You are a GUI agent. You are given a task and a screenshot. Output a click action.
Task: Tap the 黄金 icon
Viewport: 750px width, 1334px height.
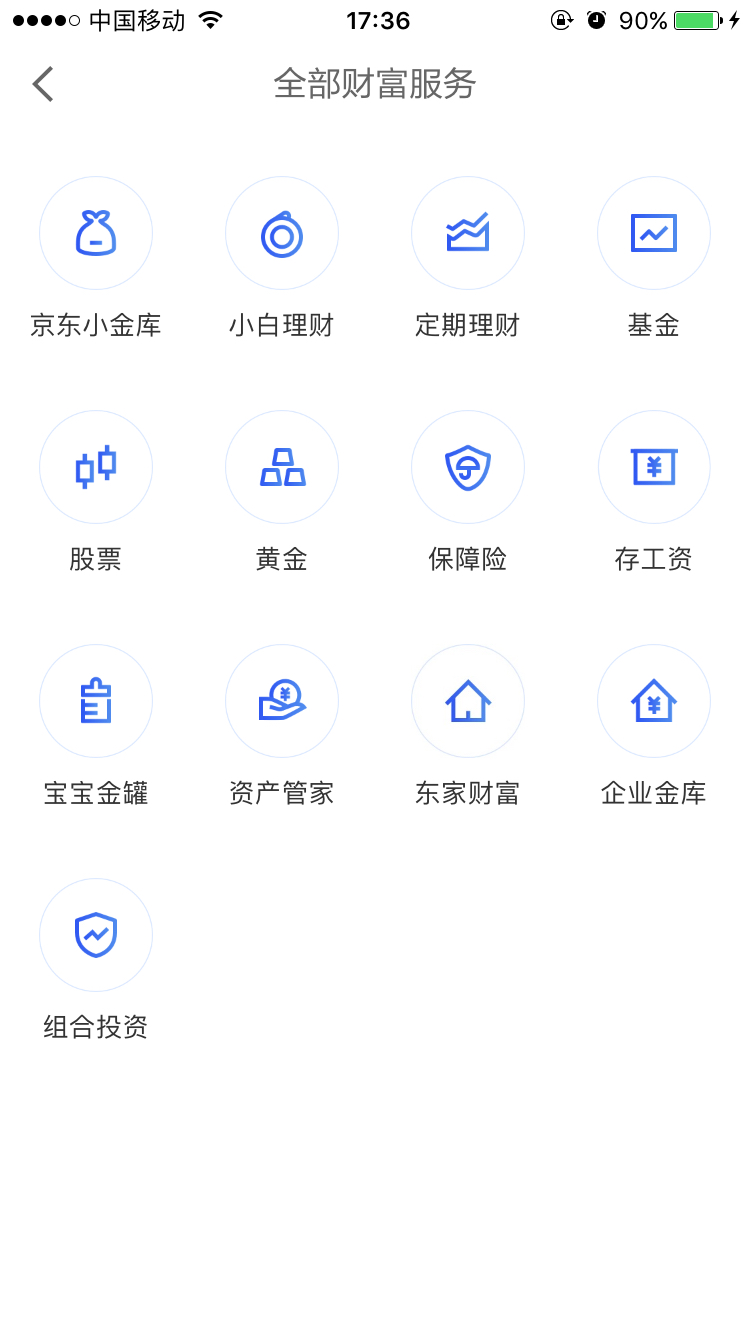click(282, 467)
